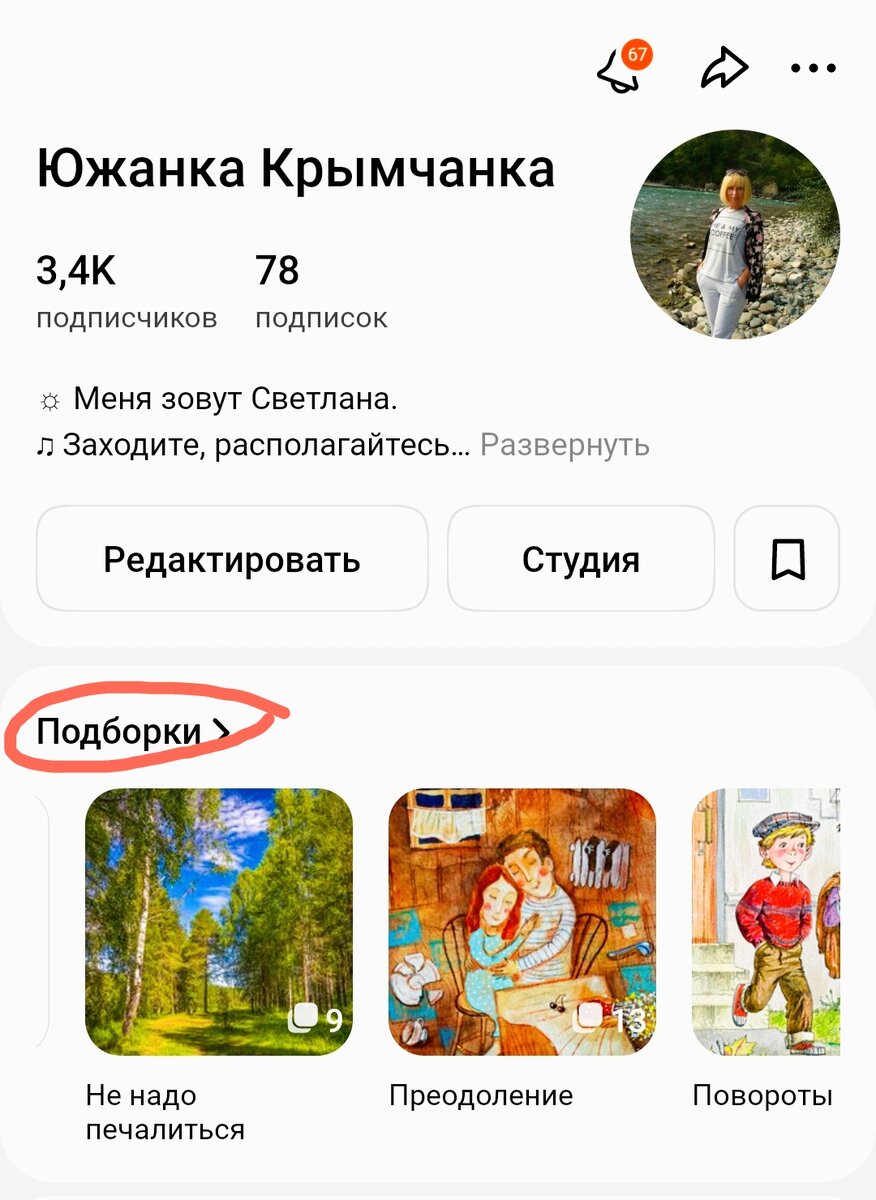876x1200 pixels.
Task: Expand the full bio via Развернуть
Action: click(563, 446)
